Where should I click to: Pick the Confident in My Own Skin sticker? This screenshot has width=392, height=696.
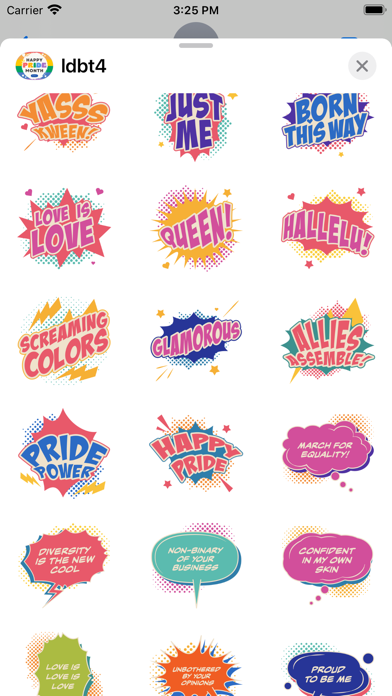pos(328,564)
